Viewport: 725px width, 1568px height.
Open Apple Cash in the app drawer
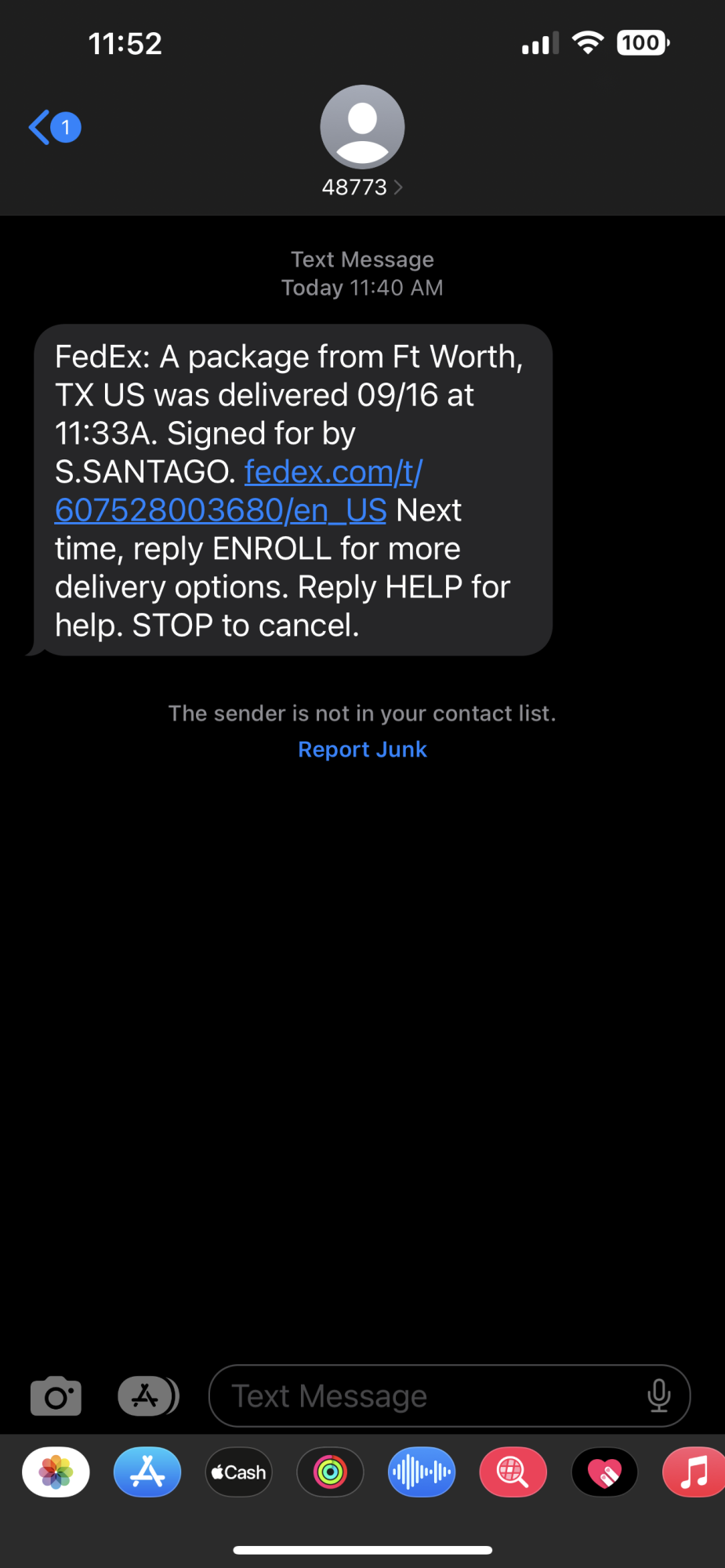pyautogui.click(x=239, y=1472)
